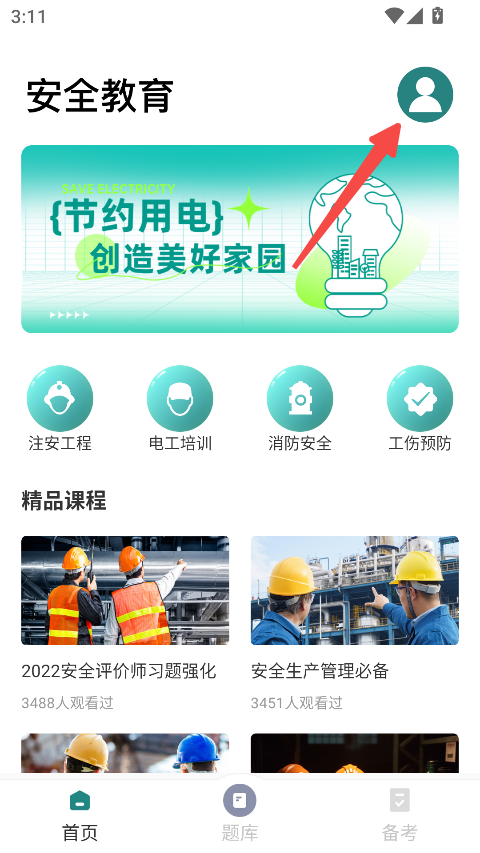Switch to the 题库 tab

coord(239,815)
